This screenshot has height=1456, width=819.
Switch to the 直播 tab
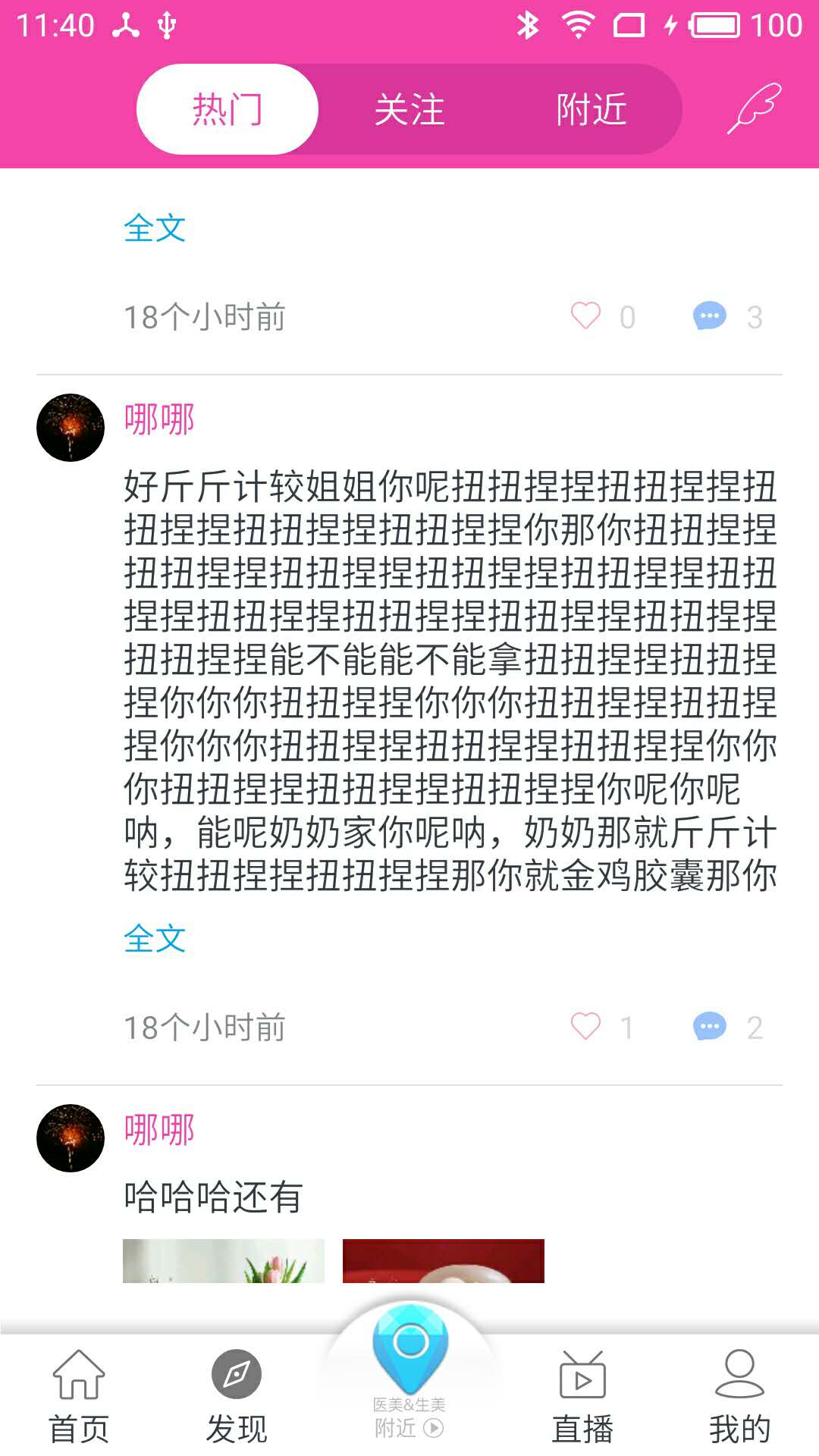[x=582, y=1397]
